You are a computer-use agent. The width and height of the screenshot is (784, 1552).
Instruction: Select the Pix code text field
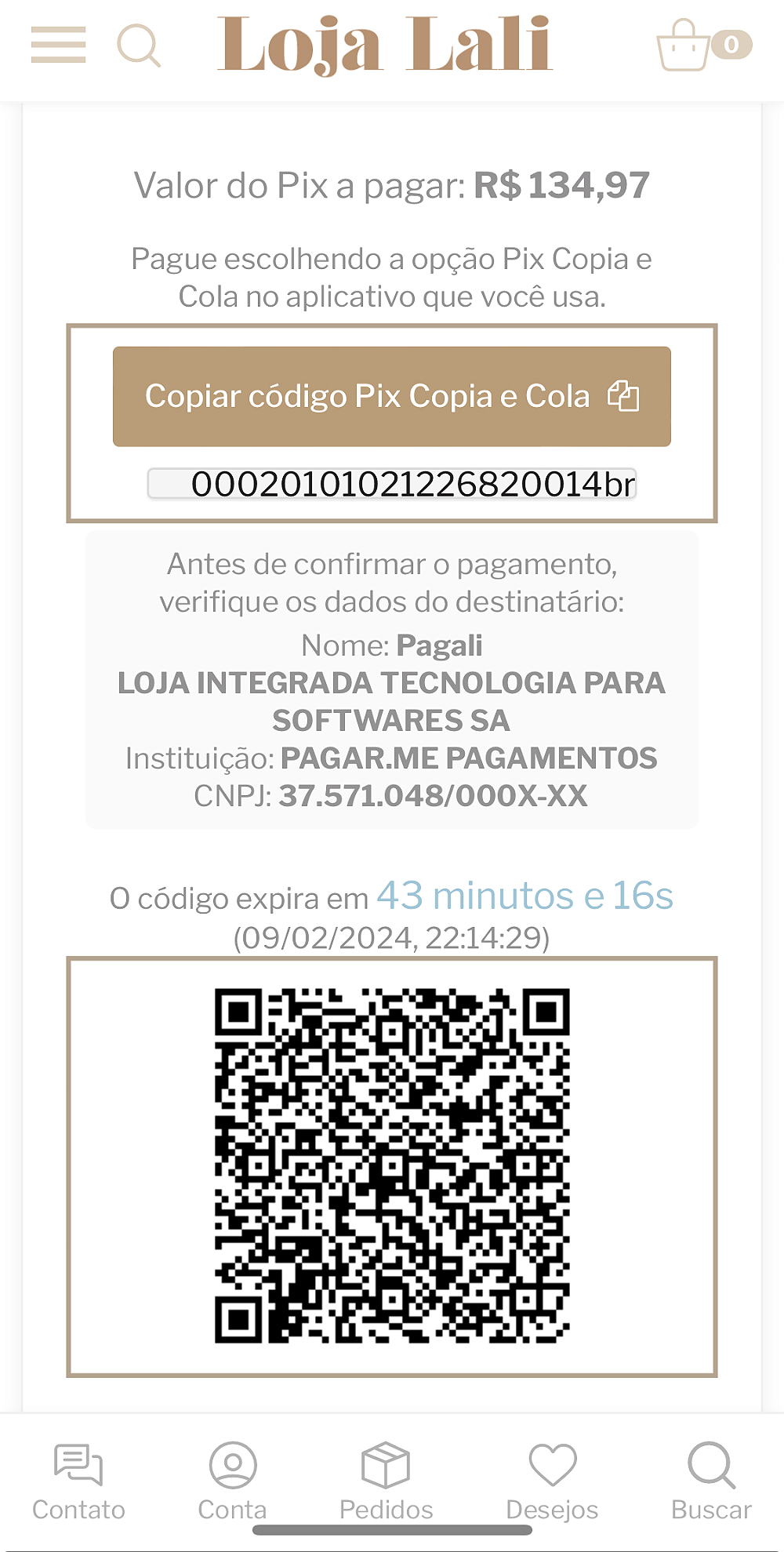point(392,484)
